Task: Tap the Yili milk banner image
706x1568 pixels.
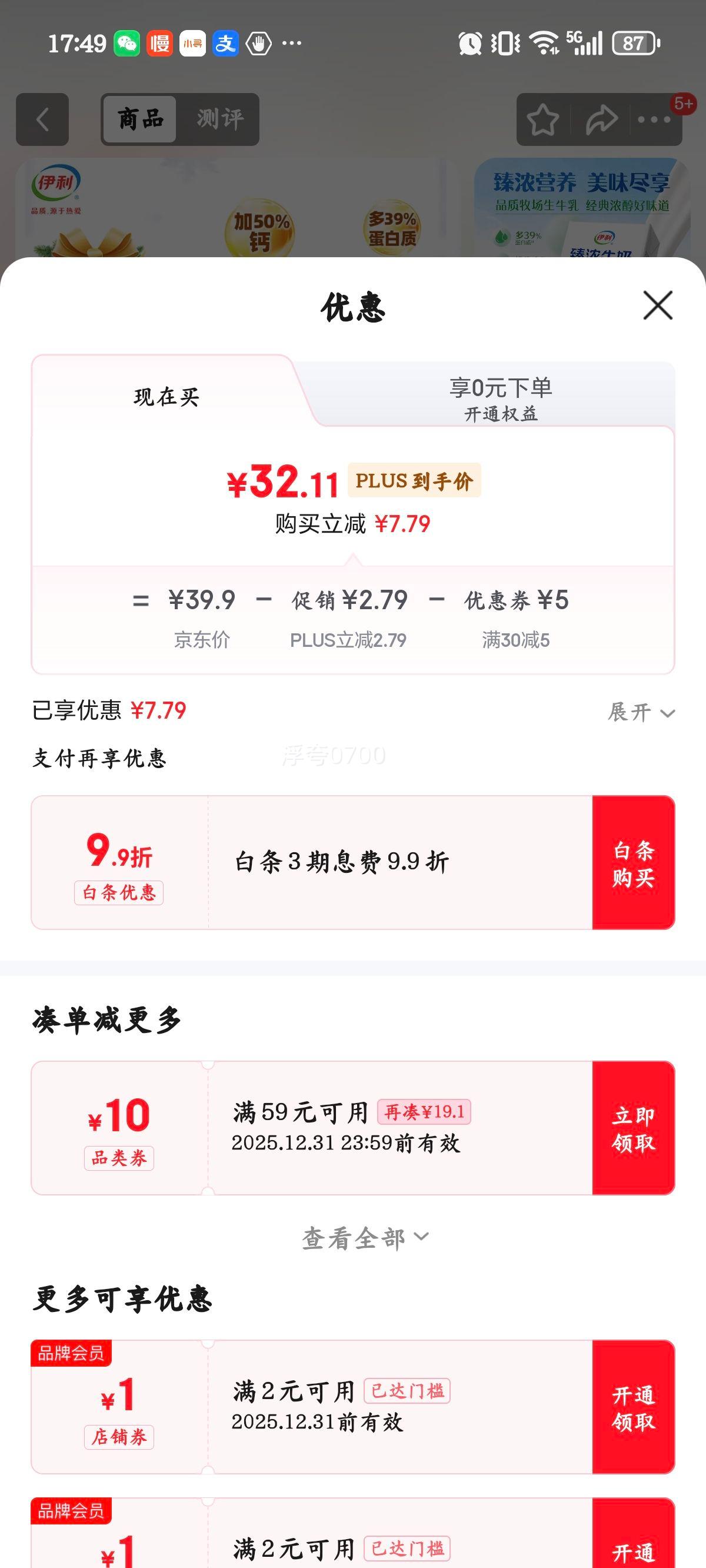Action: pyautogui.click(x=244, y=207)
